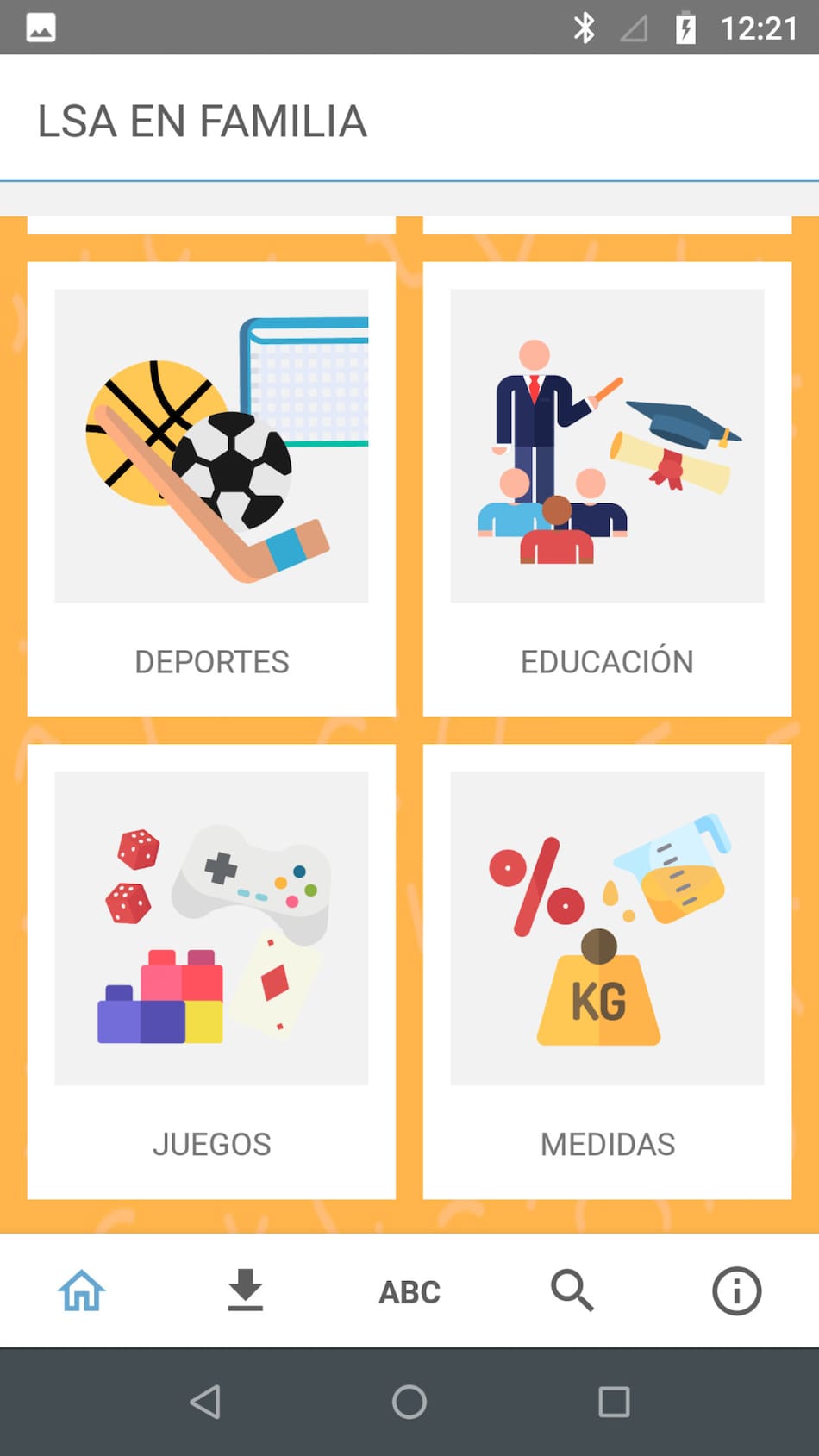
Task: Open the Deportes category card
Action: click(x=211, y=489)
